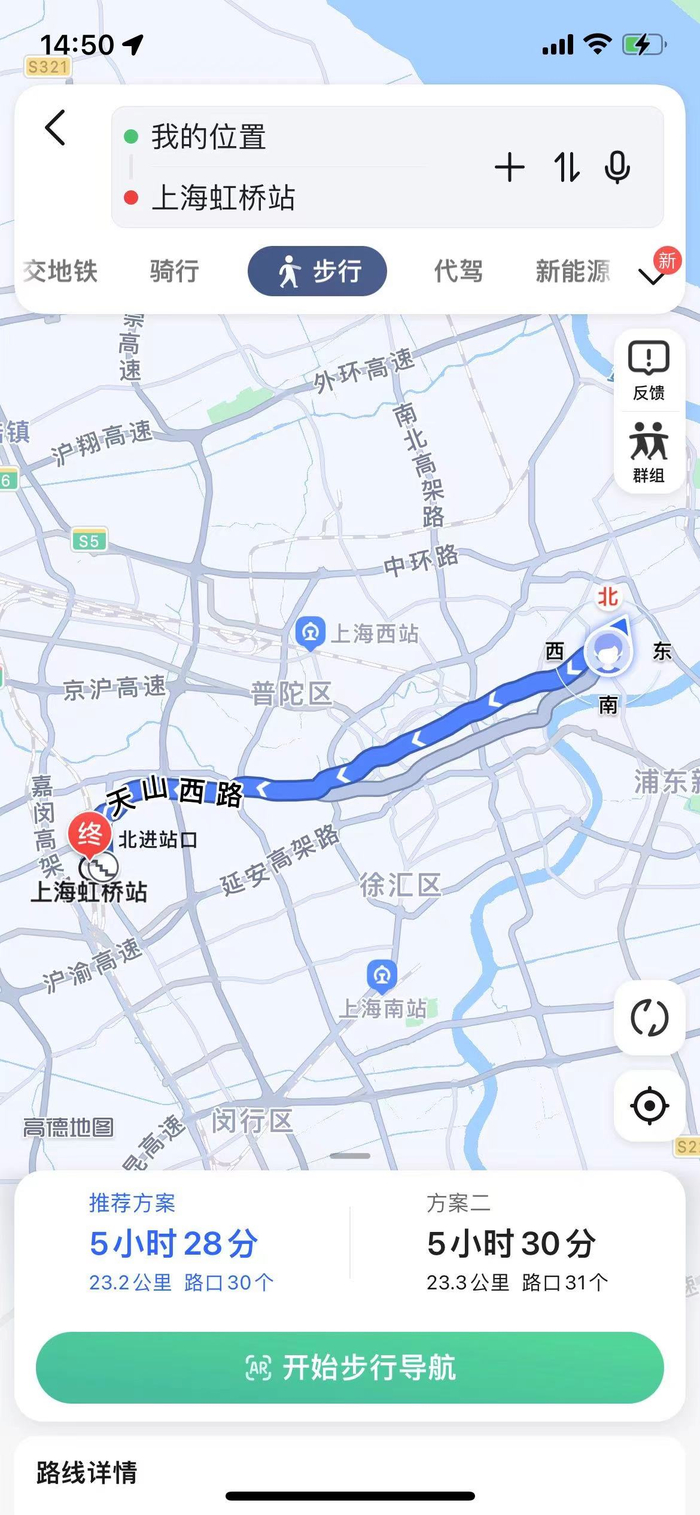Swap start and destination points
The width and height of the screenshot is (700, 1515).
pyautogui.click(x=567, y=168)
